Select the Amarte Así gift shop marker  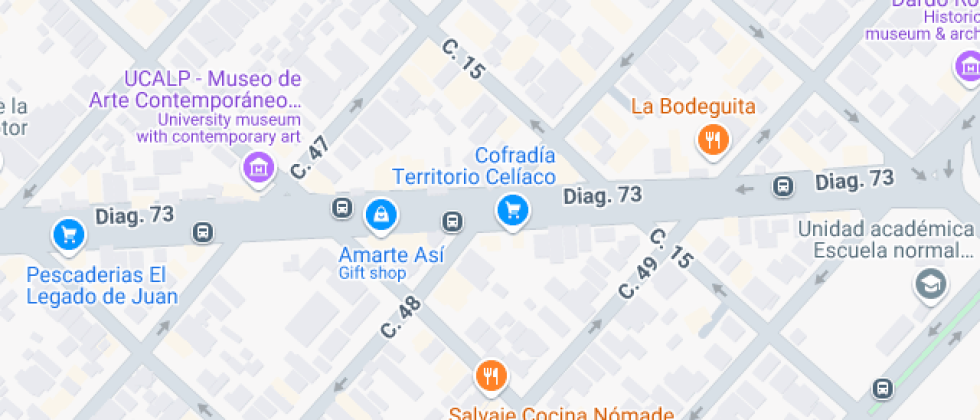point(381,213)
